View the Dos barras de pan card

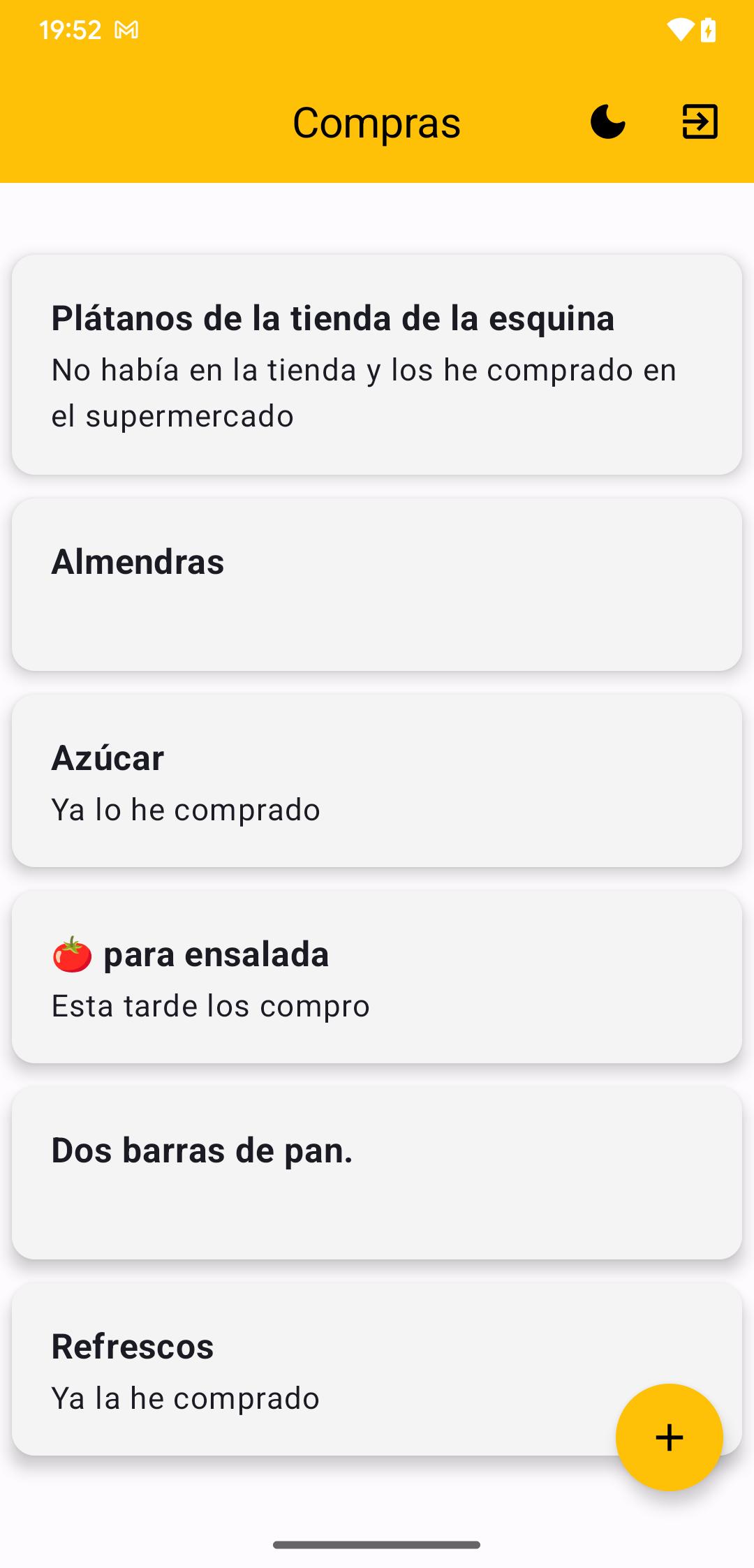click(x=377, y=1173)
